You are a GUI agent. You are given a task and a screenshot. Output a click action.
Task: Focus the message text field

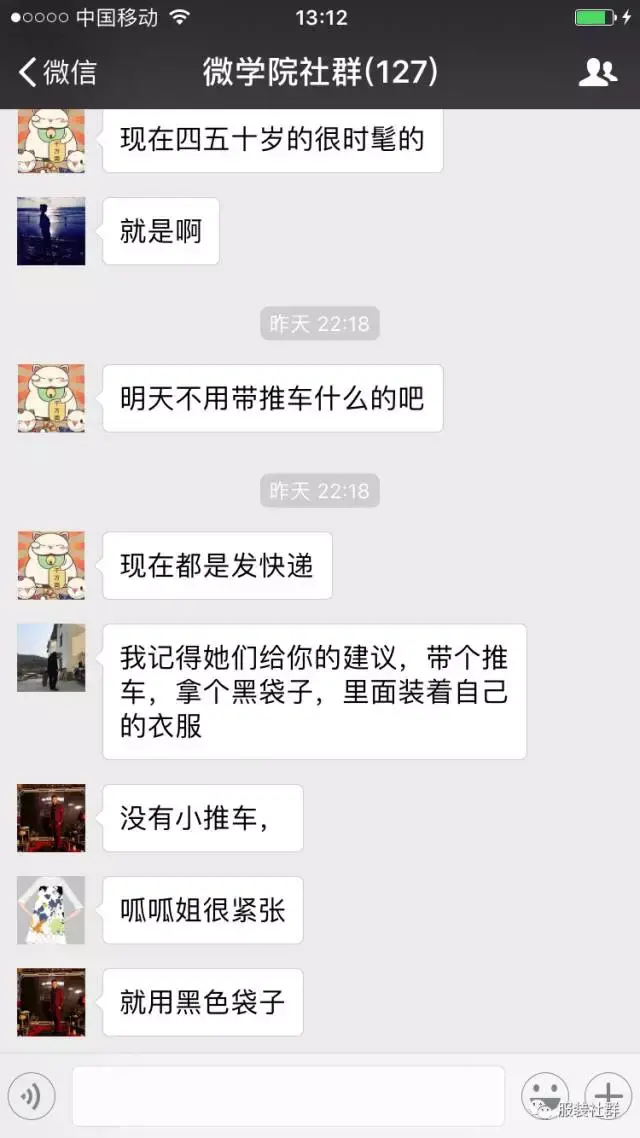(288, 1096)
